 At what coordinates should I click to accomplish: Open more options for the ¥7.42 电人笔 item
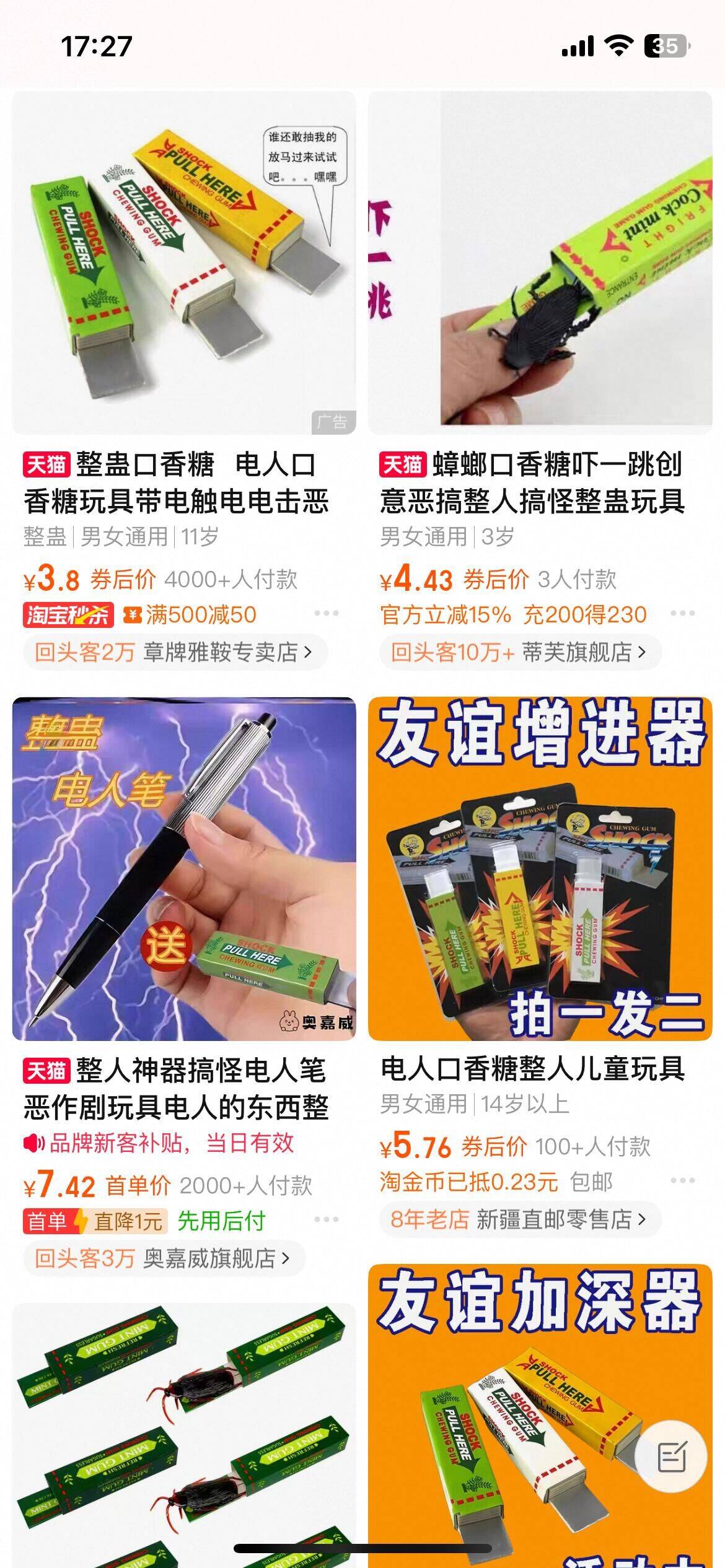pos(326,1219)
